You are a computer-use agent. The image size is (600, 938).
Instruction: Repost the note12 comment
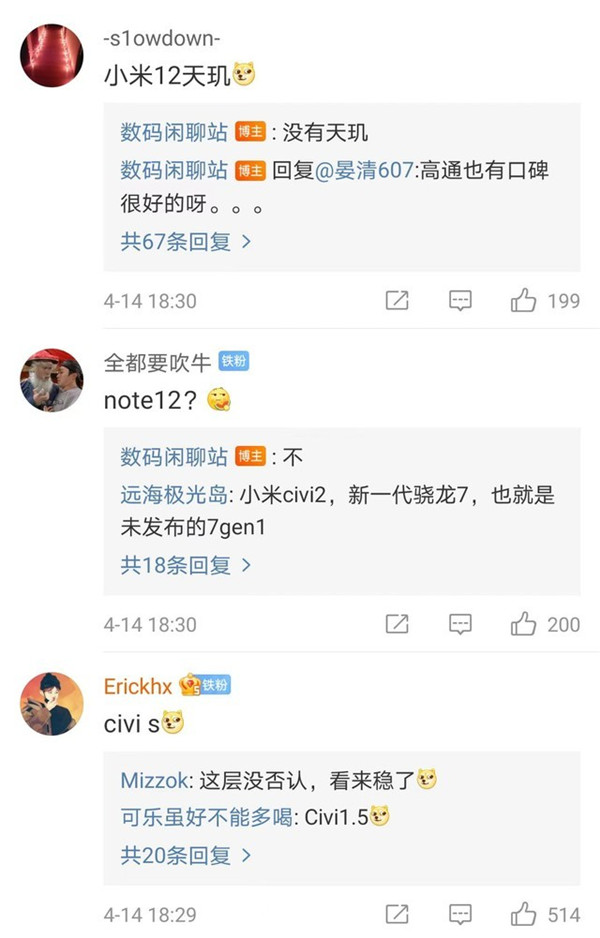coord(397,624)
